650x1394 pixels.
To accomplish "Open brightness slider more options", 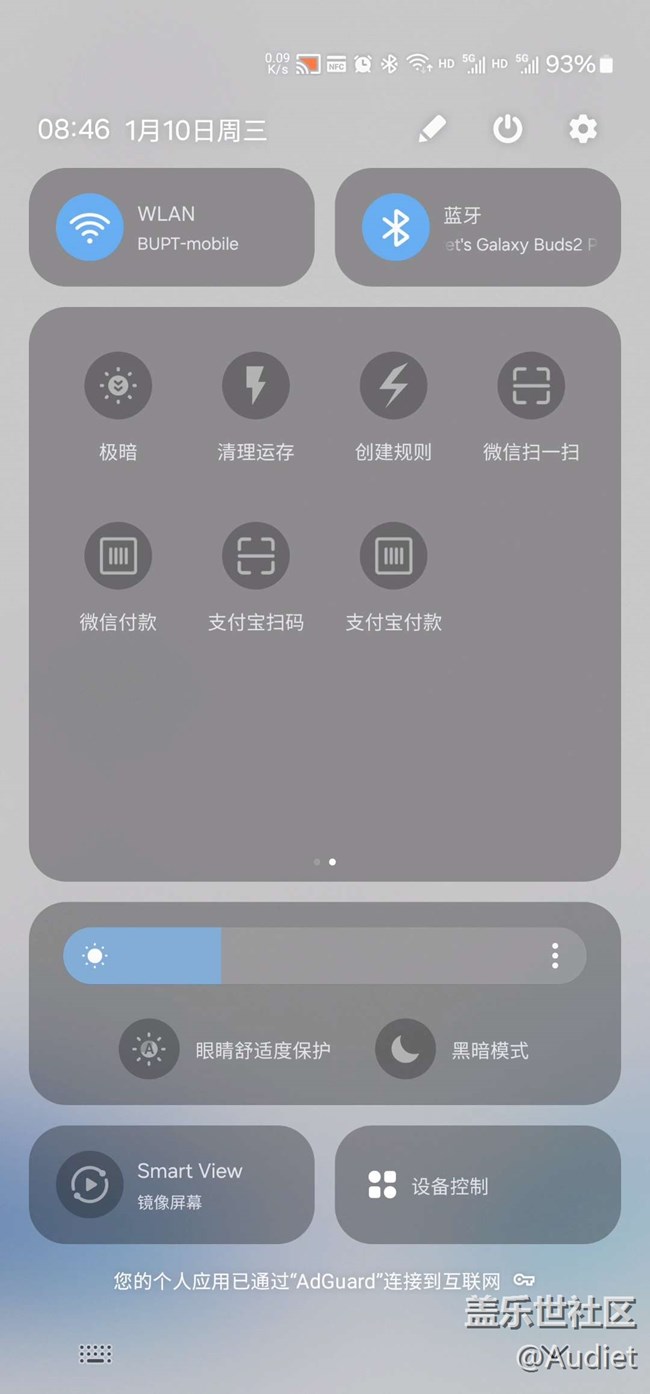I will coord(555,956).
